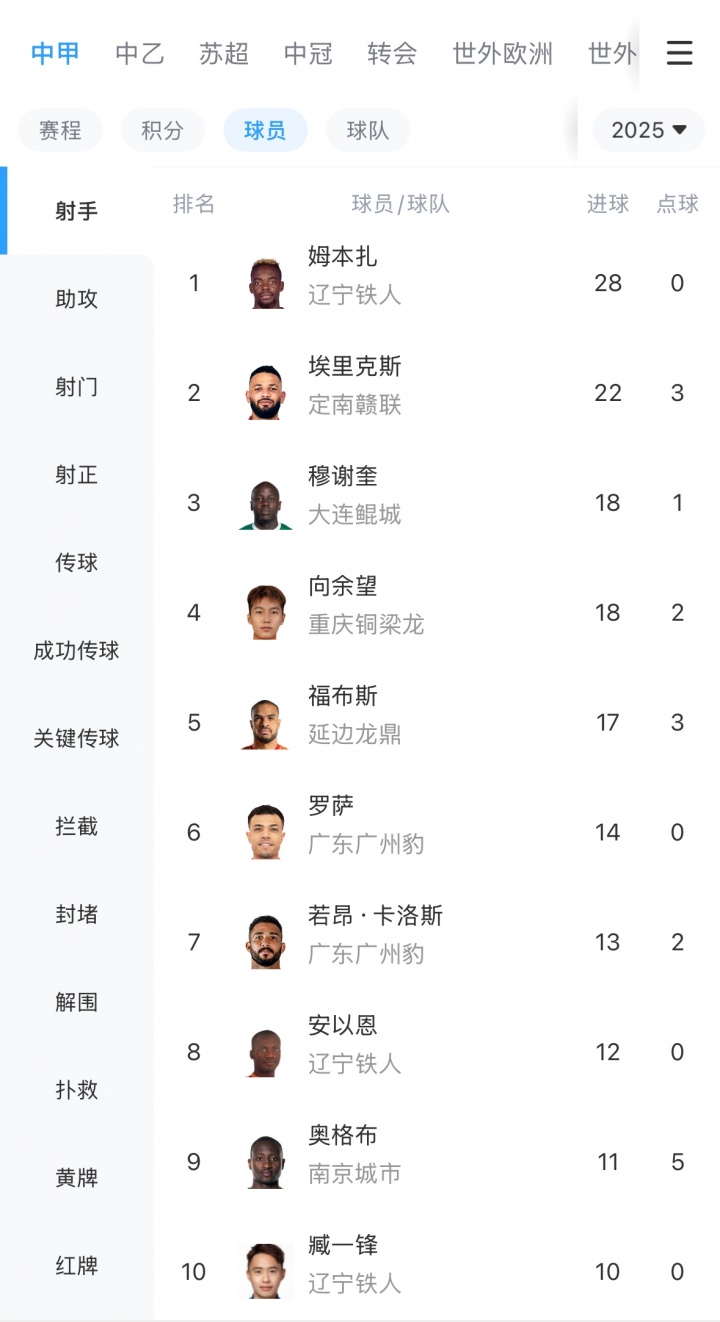
Task: Open the hamburger menu icon
Action: tap(680, 53)
